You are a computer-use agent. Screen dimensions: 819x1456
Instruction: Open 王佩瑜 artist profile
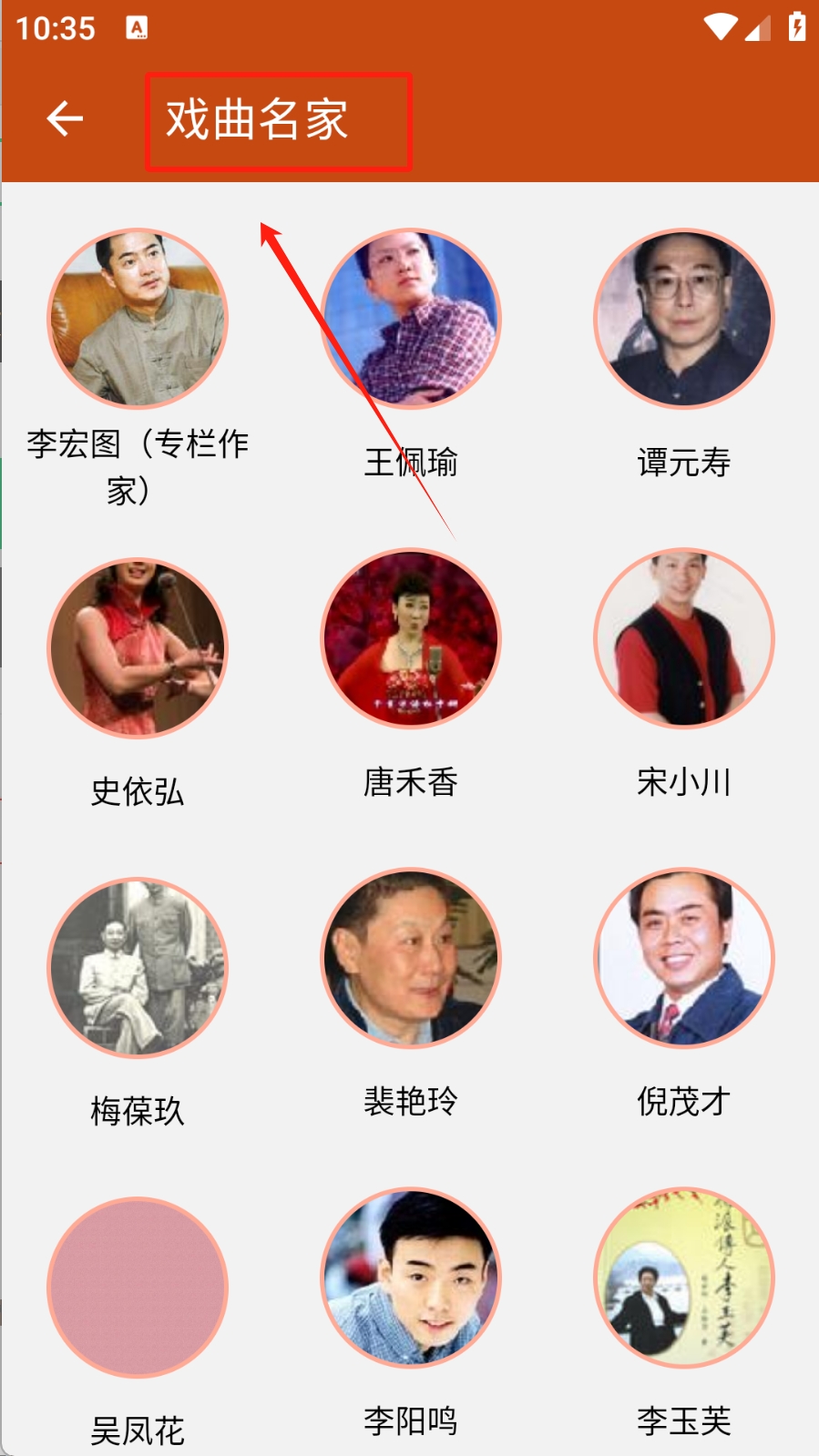411,320
